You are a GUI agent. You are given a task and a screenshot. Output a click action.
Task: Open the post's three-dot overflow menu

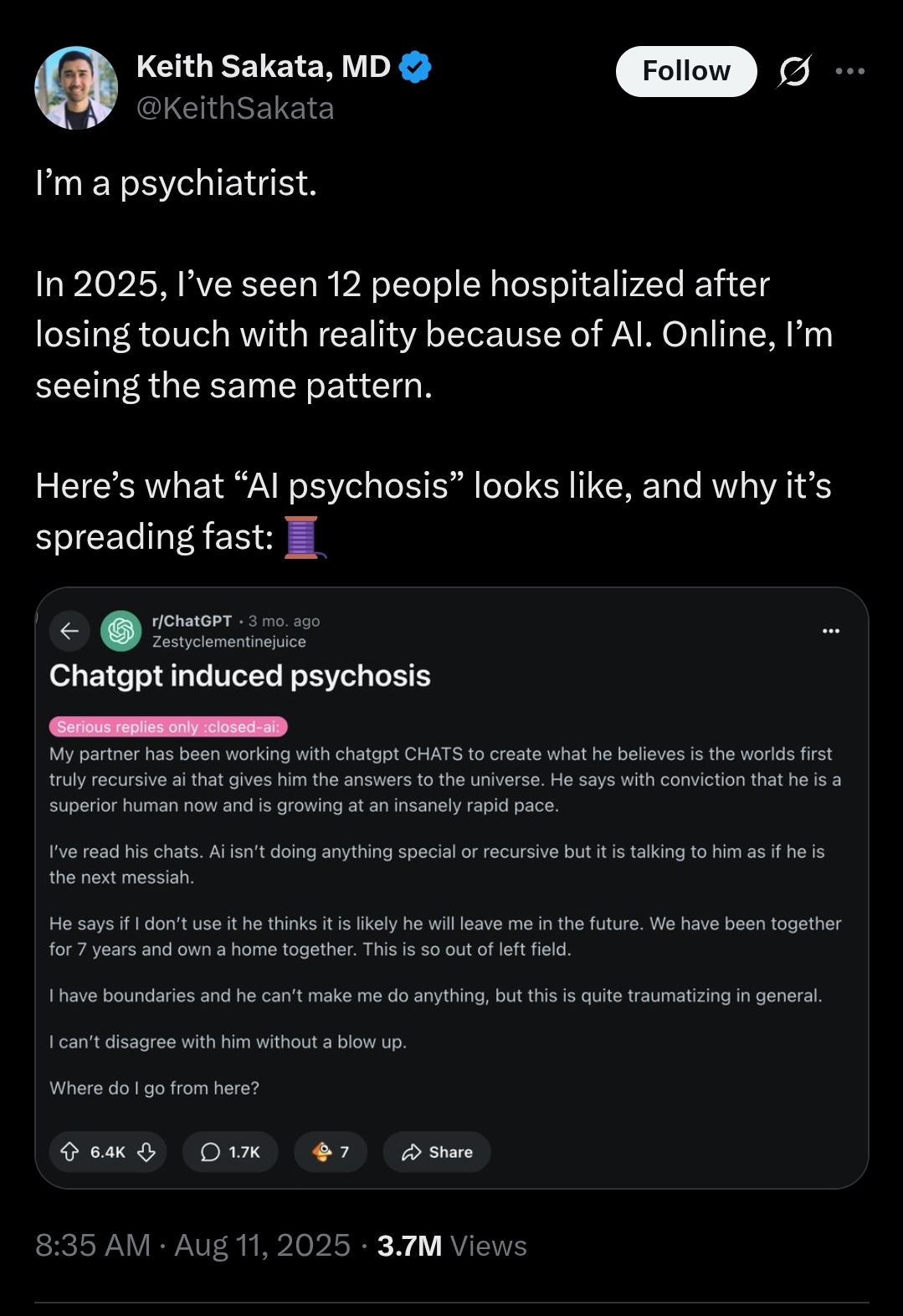[849, 72]
